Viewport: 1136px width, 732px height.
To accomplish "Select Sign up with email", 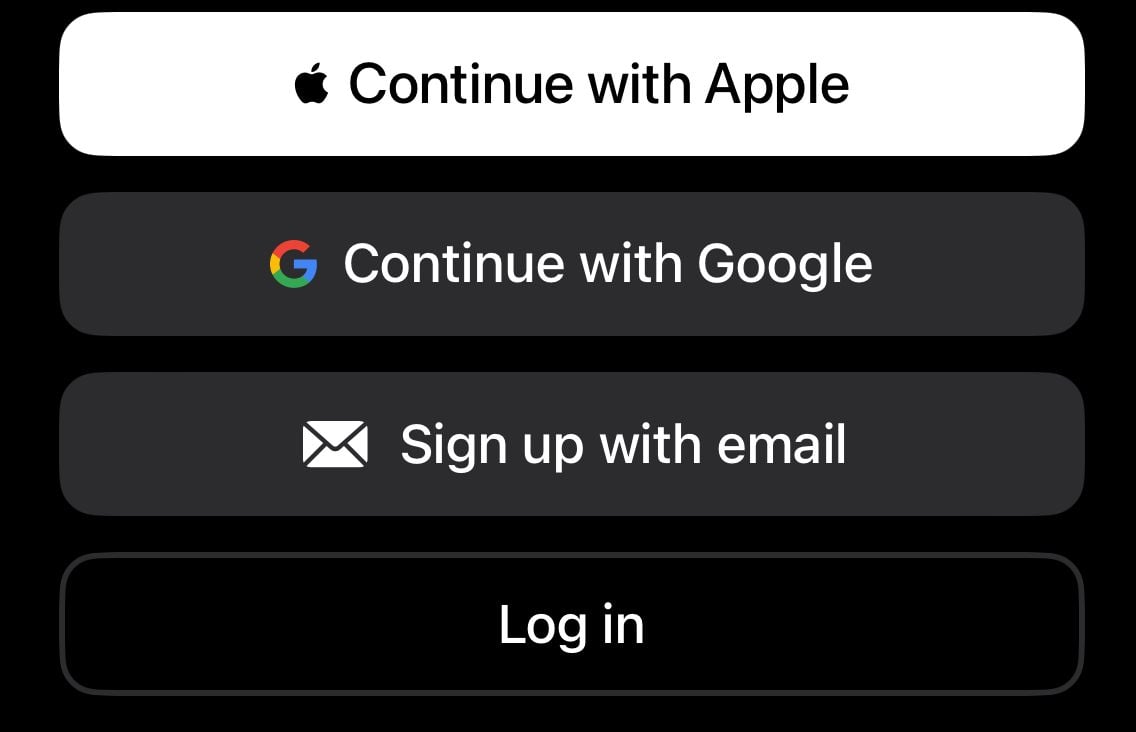I will tap(571, 444).
